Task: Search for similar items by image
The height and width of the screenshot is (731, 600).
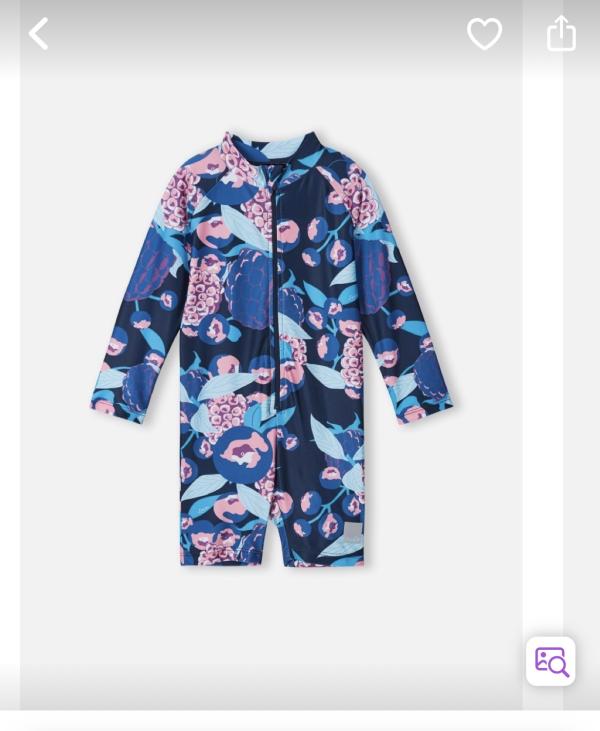Action: (551, 661)
